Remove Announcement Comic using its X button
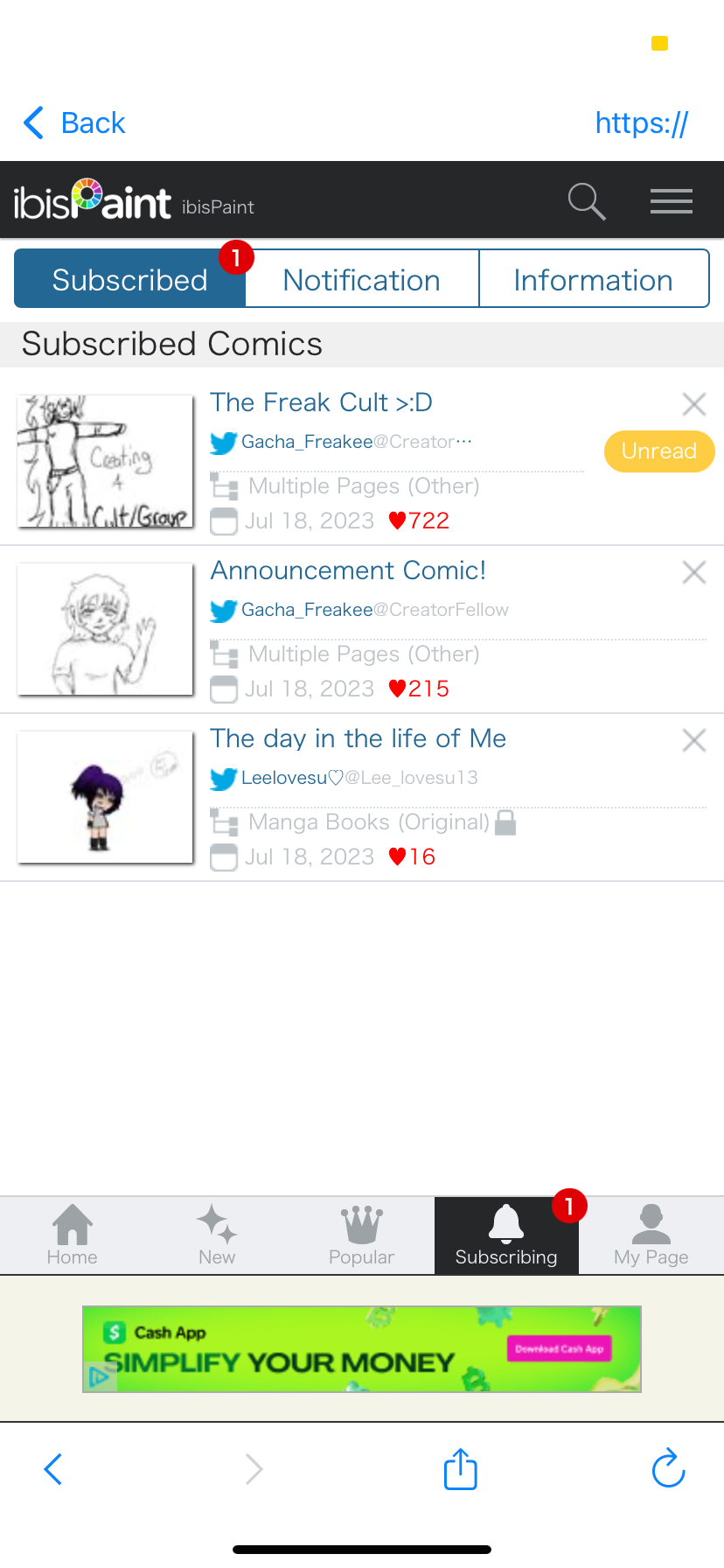Viewport: 724px width, 1568px height. 693,571
